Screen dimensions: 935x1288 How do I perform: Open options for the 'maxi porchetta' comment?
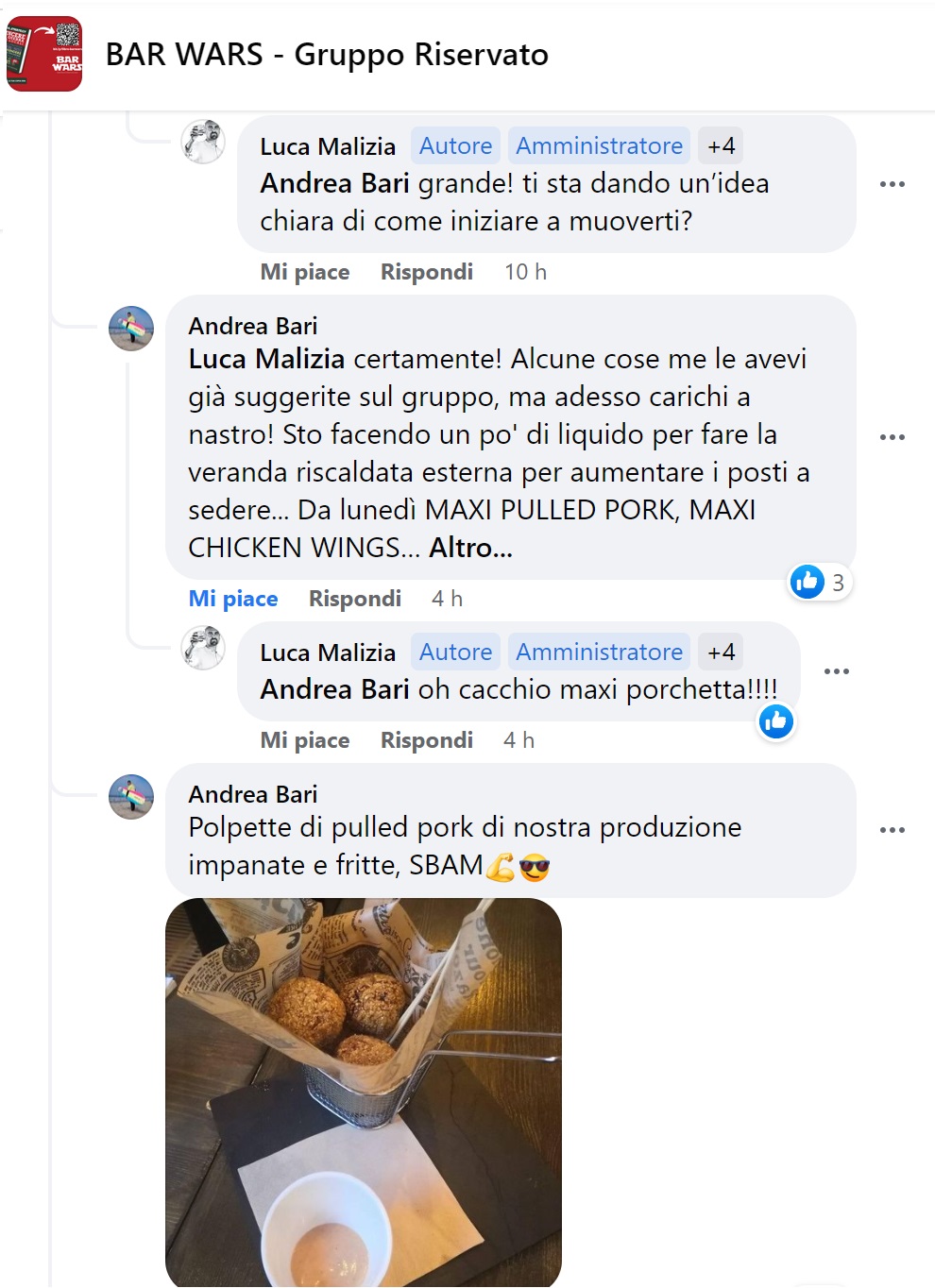pyautogui.click(x=836, y=671)
